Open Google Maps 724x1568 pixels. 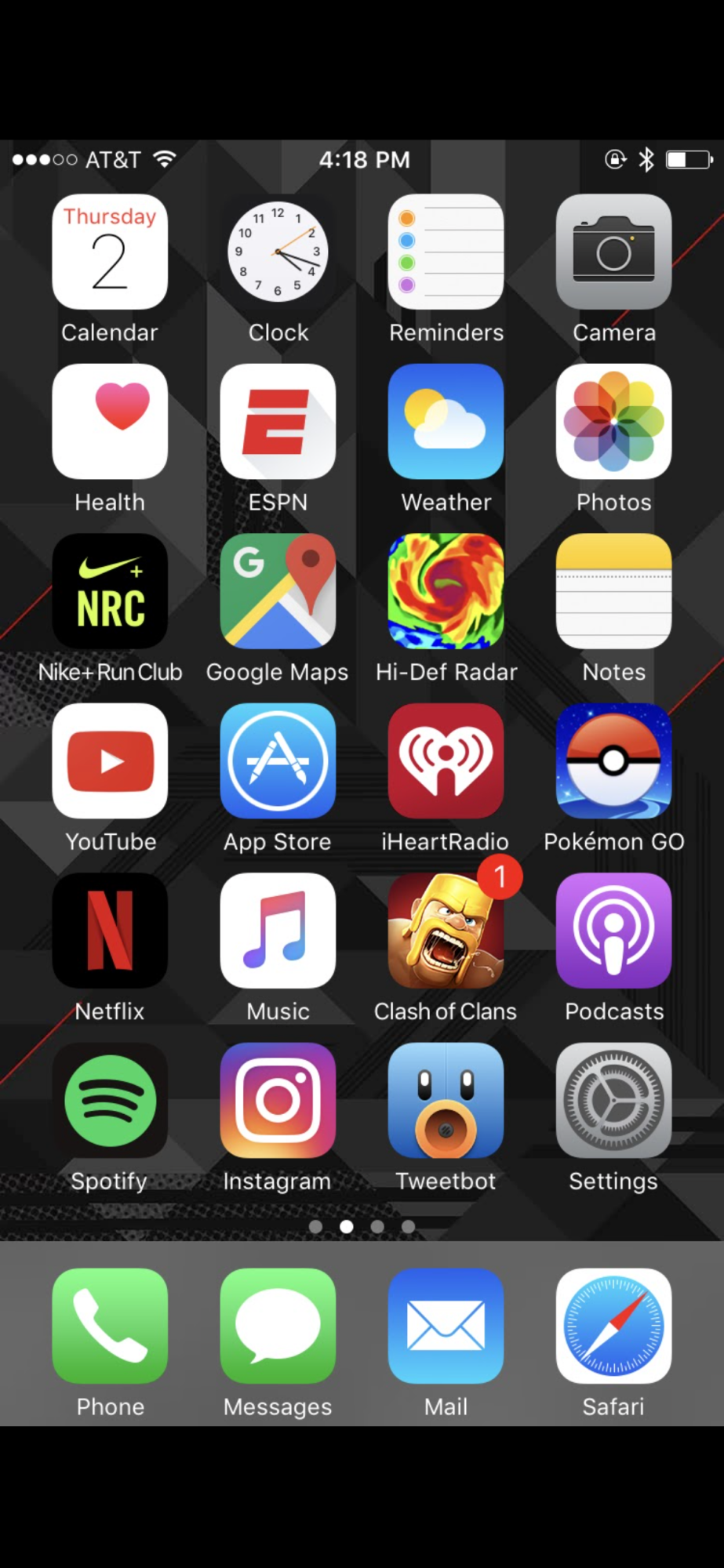[x=278, y=591]
